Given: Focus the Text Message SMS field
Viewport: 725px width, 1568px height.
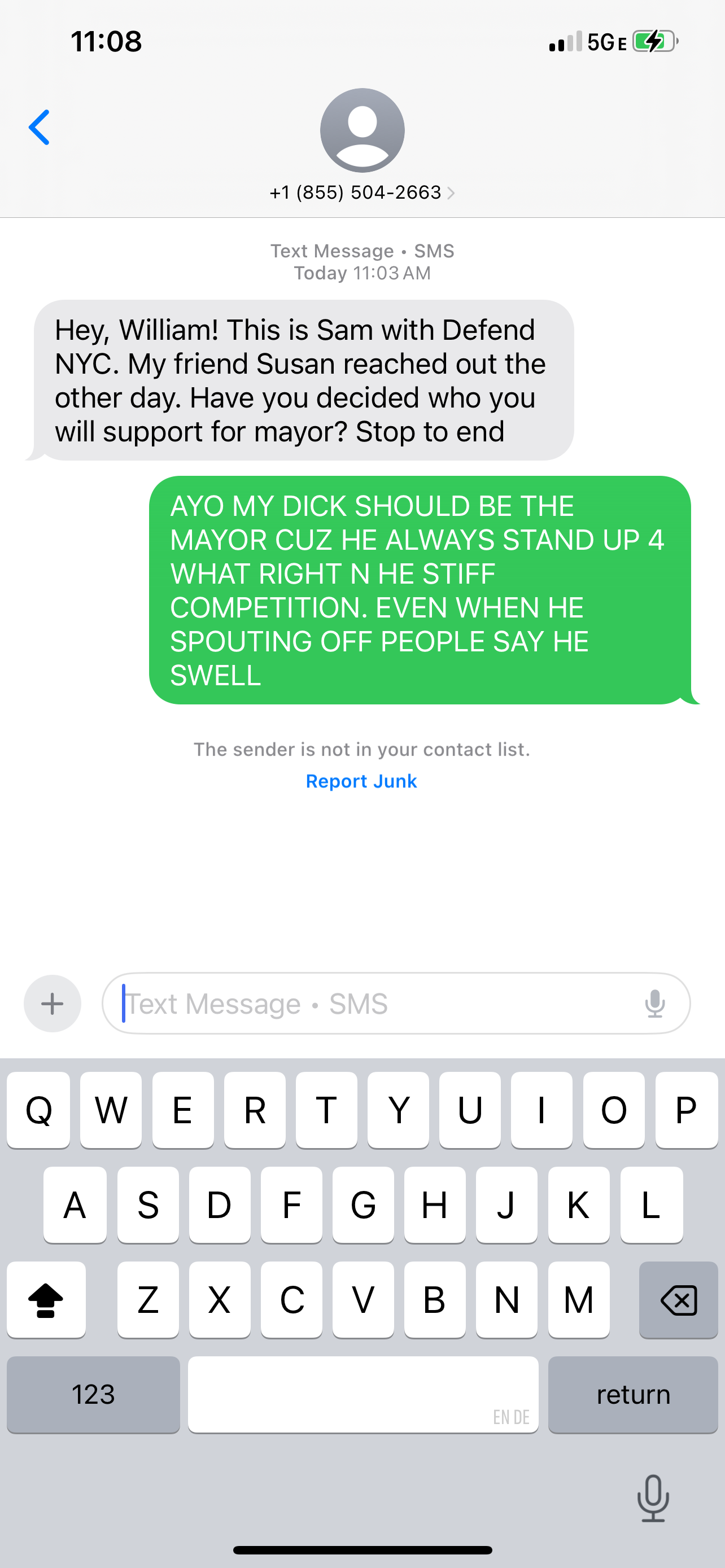Looking at the screenshot, I should [377, 1004].
